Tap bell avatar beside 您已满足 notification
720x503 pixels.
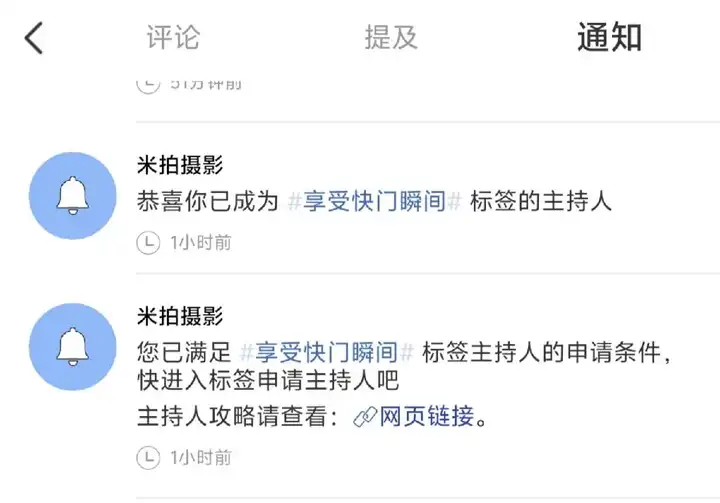73,347
